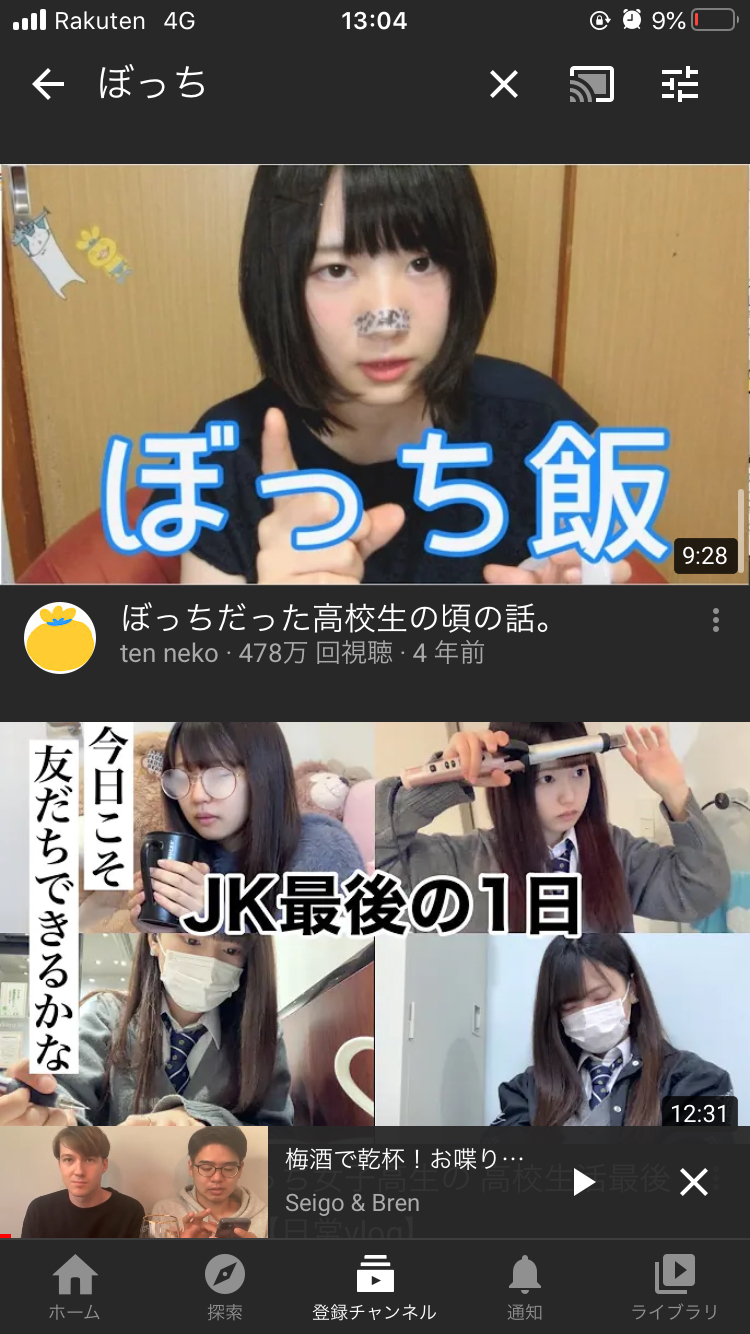The image size is (750, 1334).
Task: Go back from the search results
Action: 48,85
